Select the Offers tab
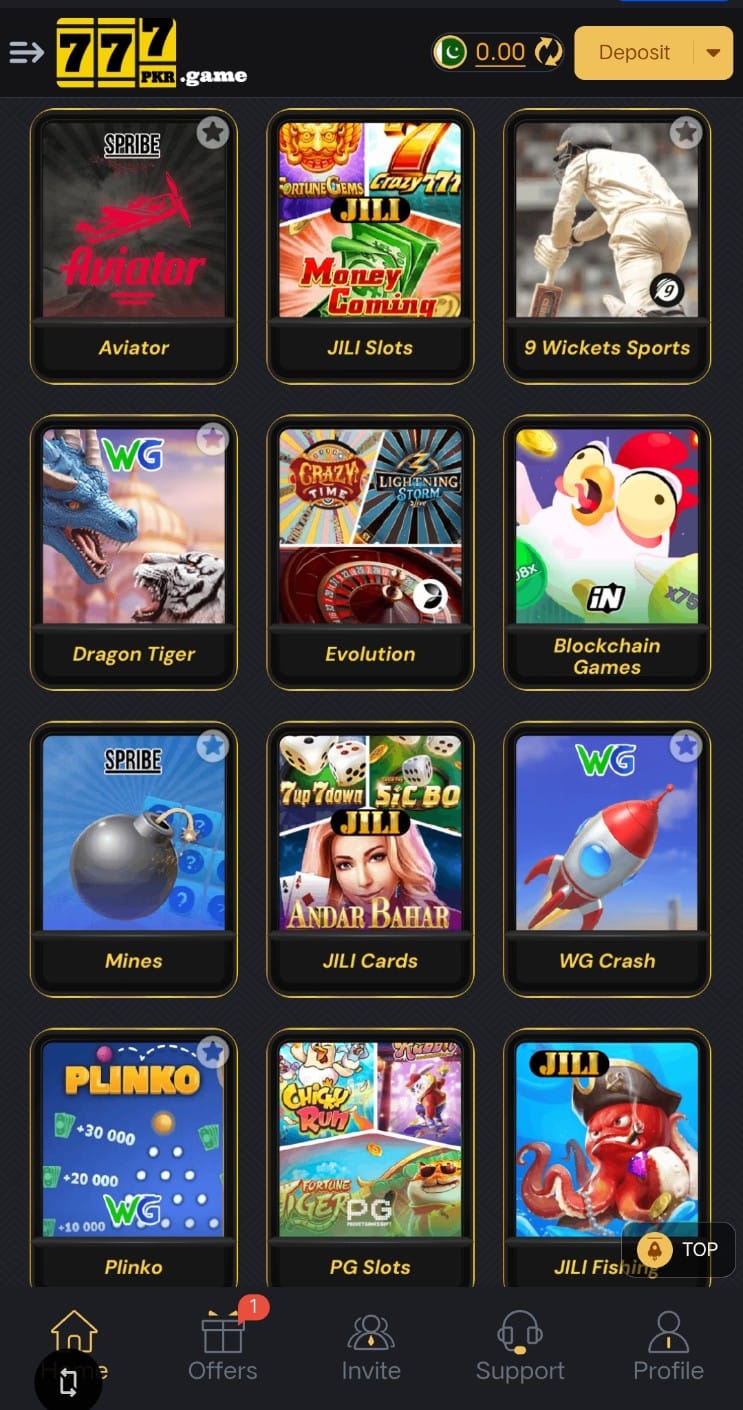Viewport: 743px width, 1410px height. [x=222, y=1348]
